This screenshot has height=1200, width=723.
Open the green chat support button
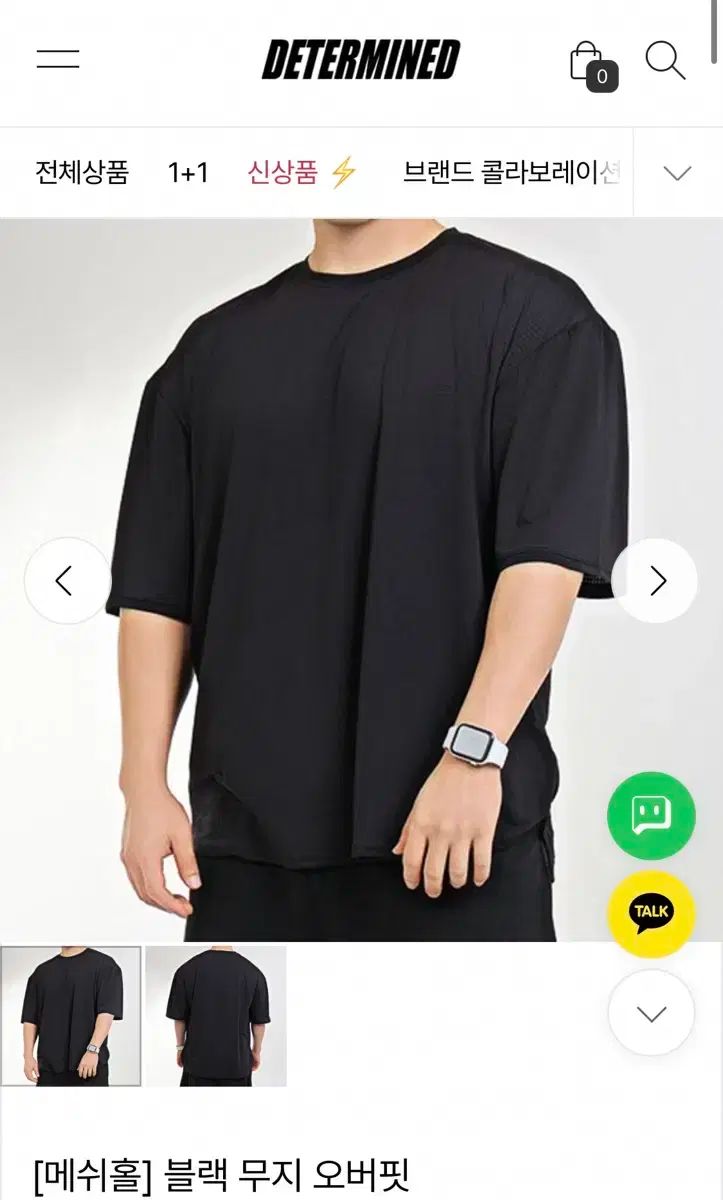651,816
